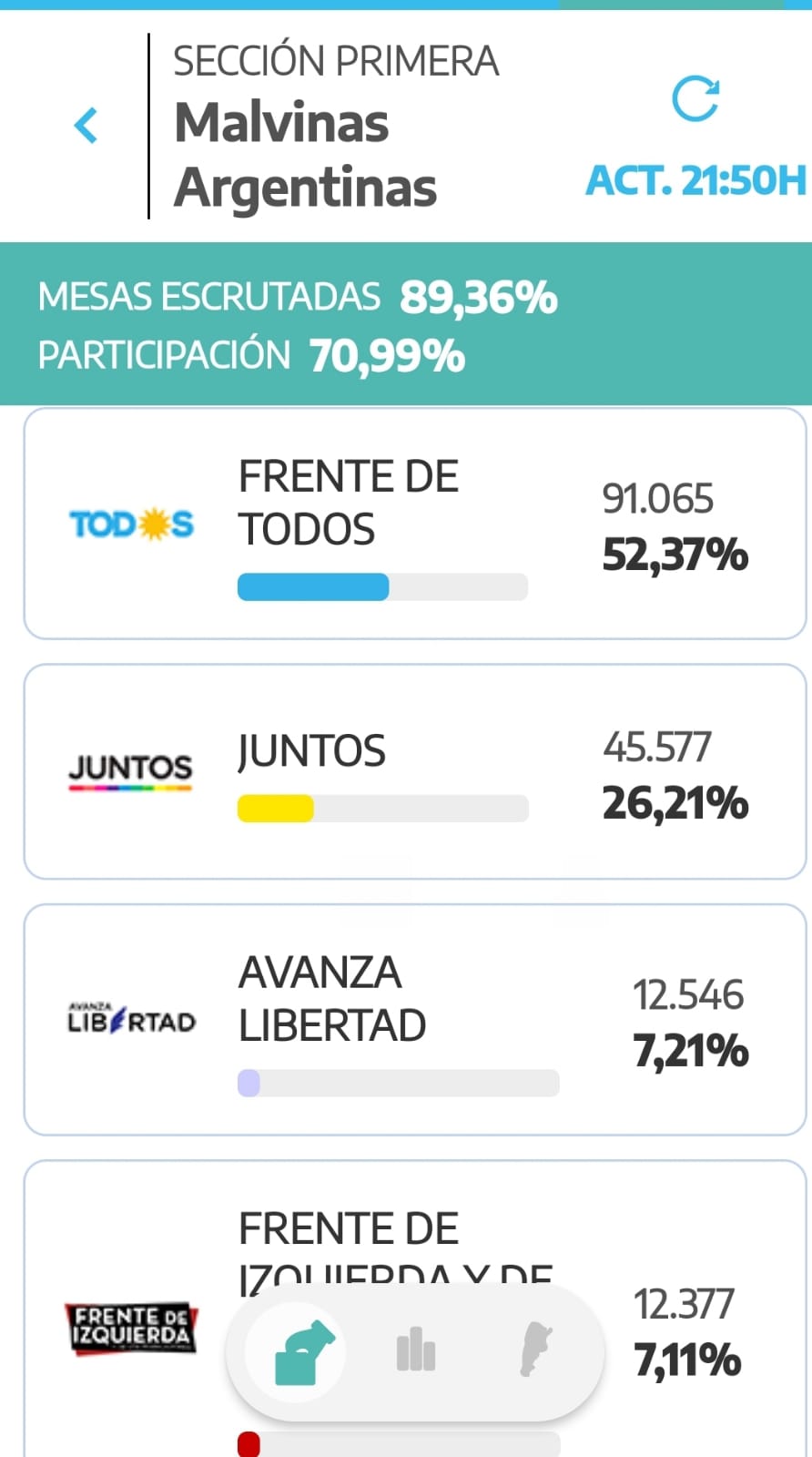Switch to the bar chart tab
The image size is (812, 1457).
click(416, 1352)
